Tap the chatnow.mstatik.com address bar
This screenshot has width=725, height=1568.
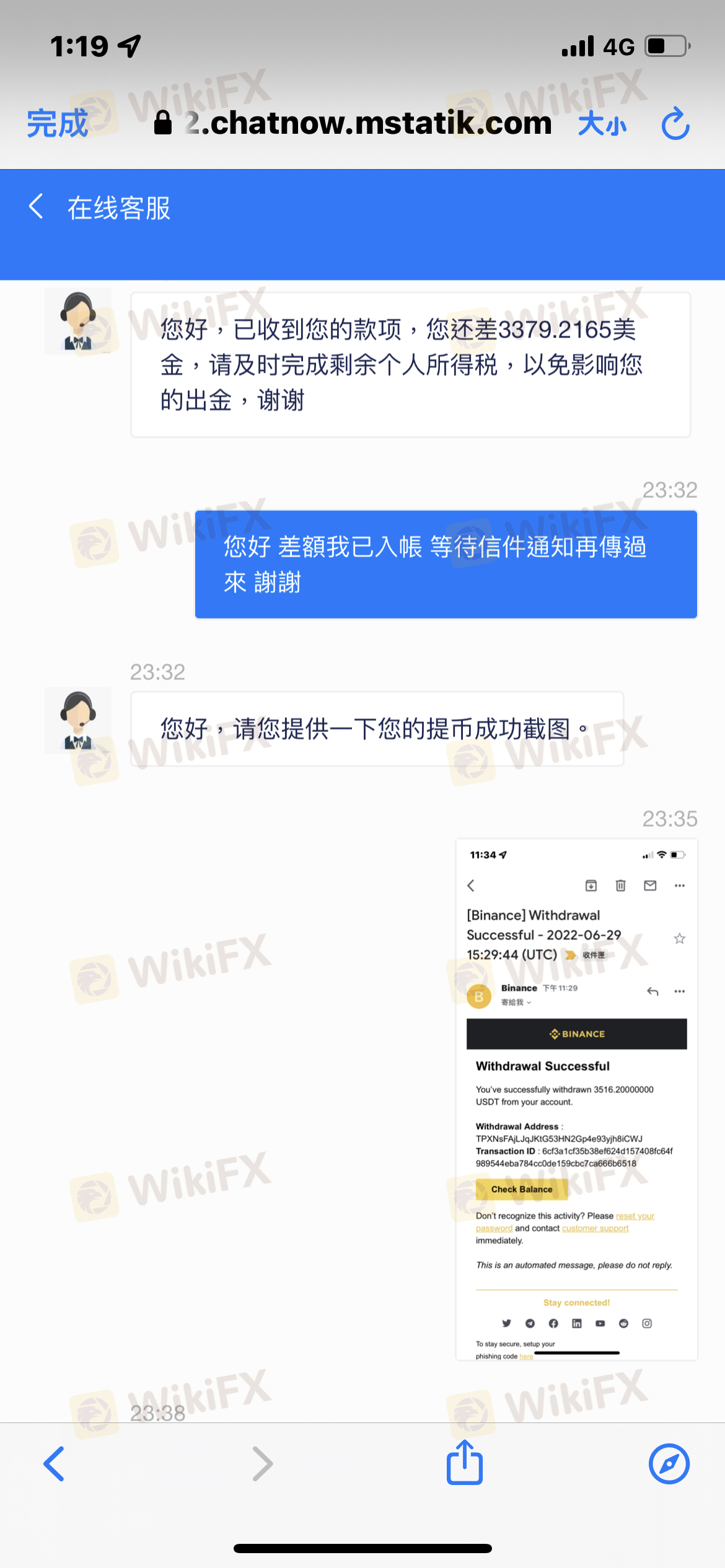tap(353, 123)
